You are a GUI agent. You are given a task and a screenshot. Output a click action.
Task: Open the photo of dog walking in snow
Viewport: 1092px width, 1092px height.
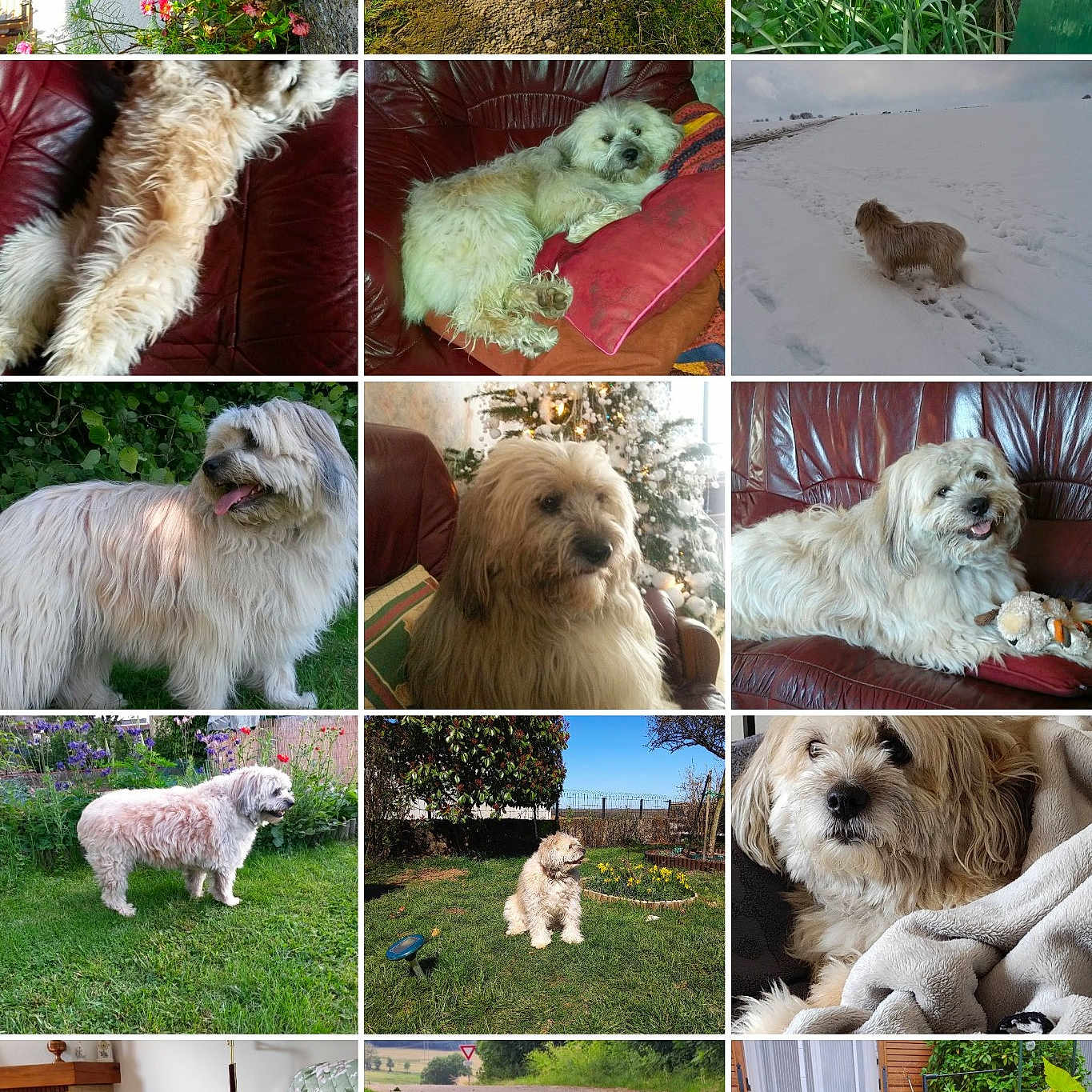(911, 218)
